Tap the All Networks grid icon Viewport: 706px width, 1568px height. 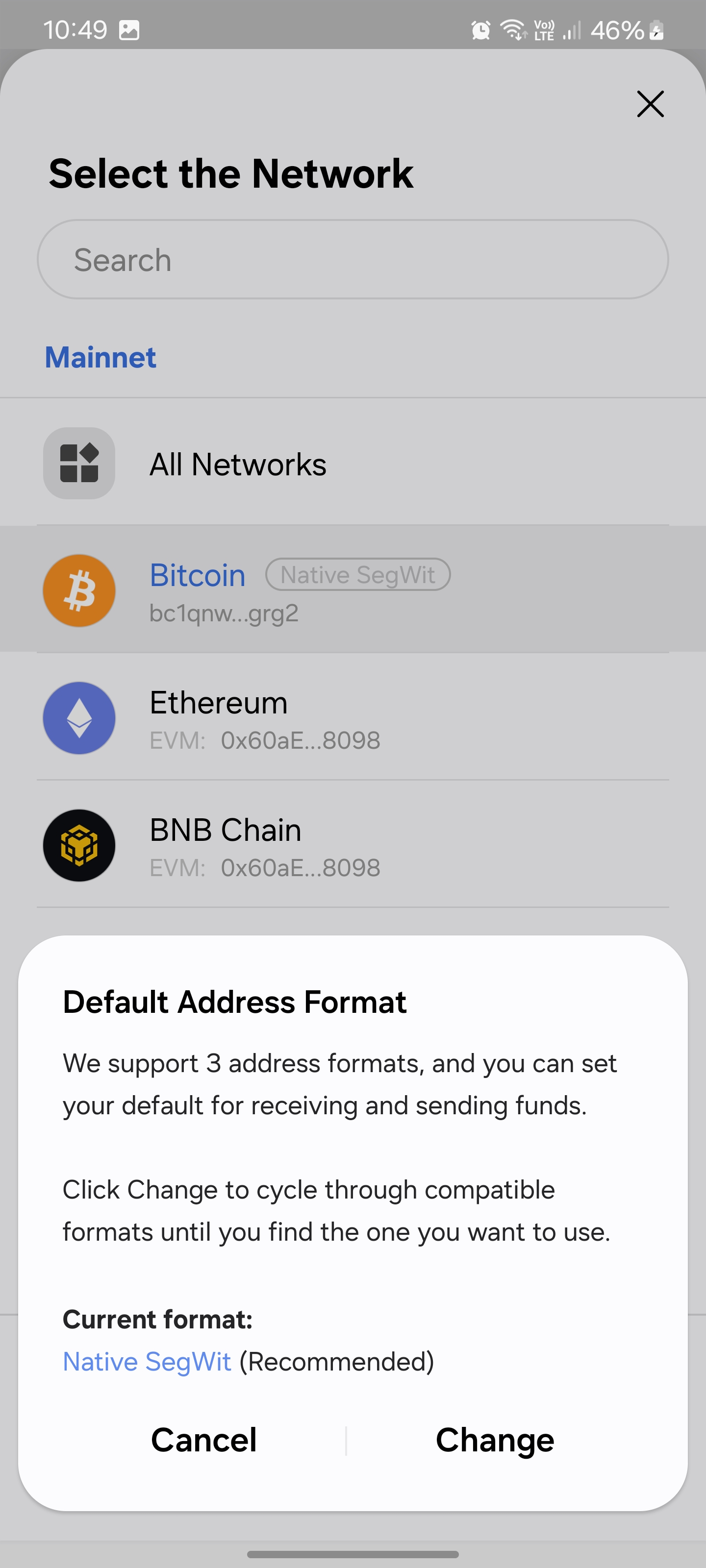78,463
